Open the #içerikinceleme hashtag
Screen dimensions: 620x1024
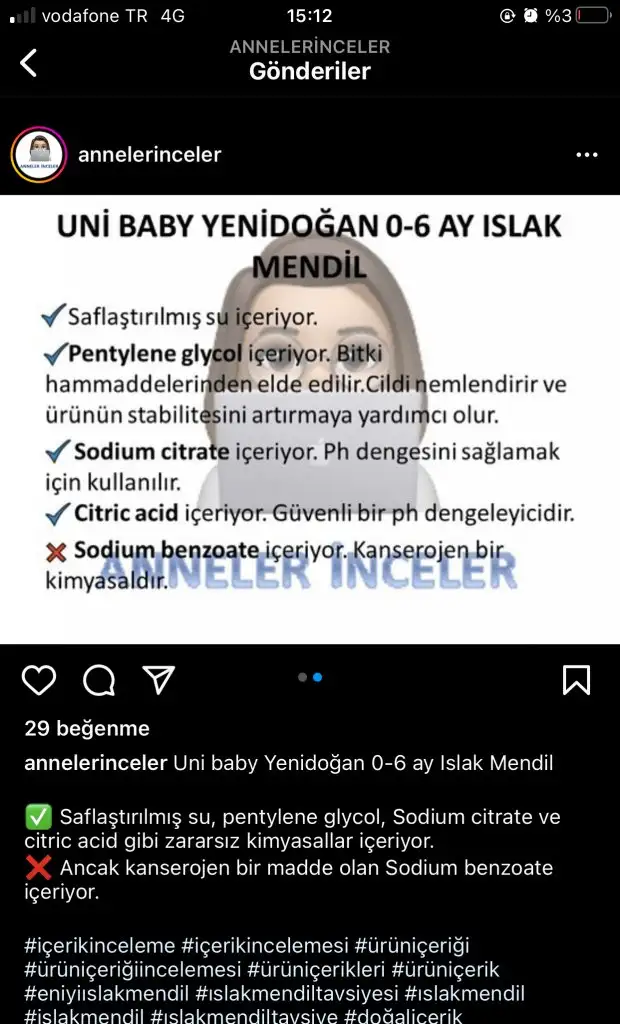[99, 945]
